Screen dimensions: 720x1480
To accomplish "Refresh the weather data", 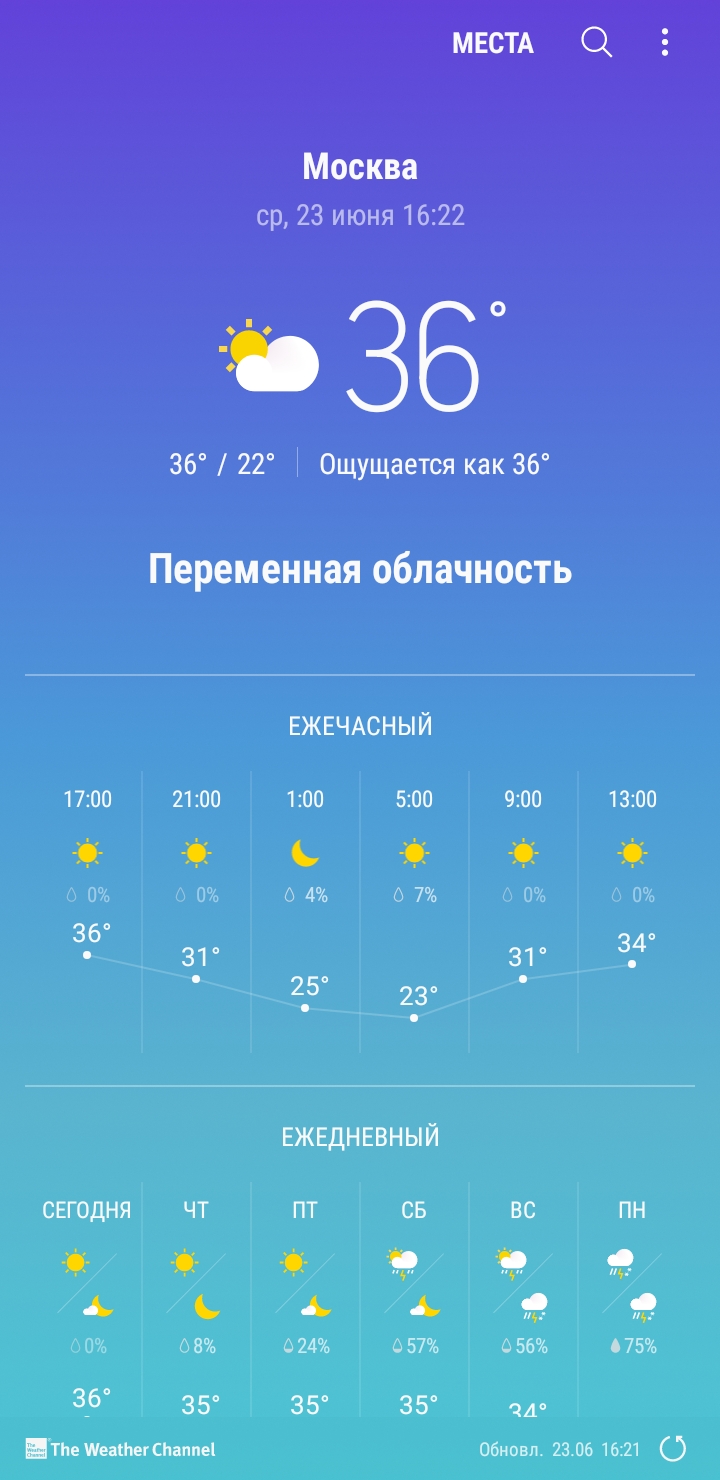I will pos(674,1448).
